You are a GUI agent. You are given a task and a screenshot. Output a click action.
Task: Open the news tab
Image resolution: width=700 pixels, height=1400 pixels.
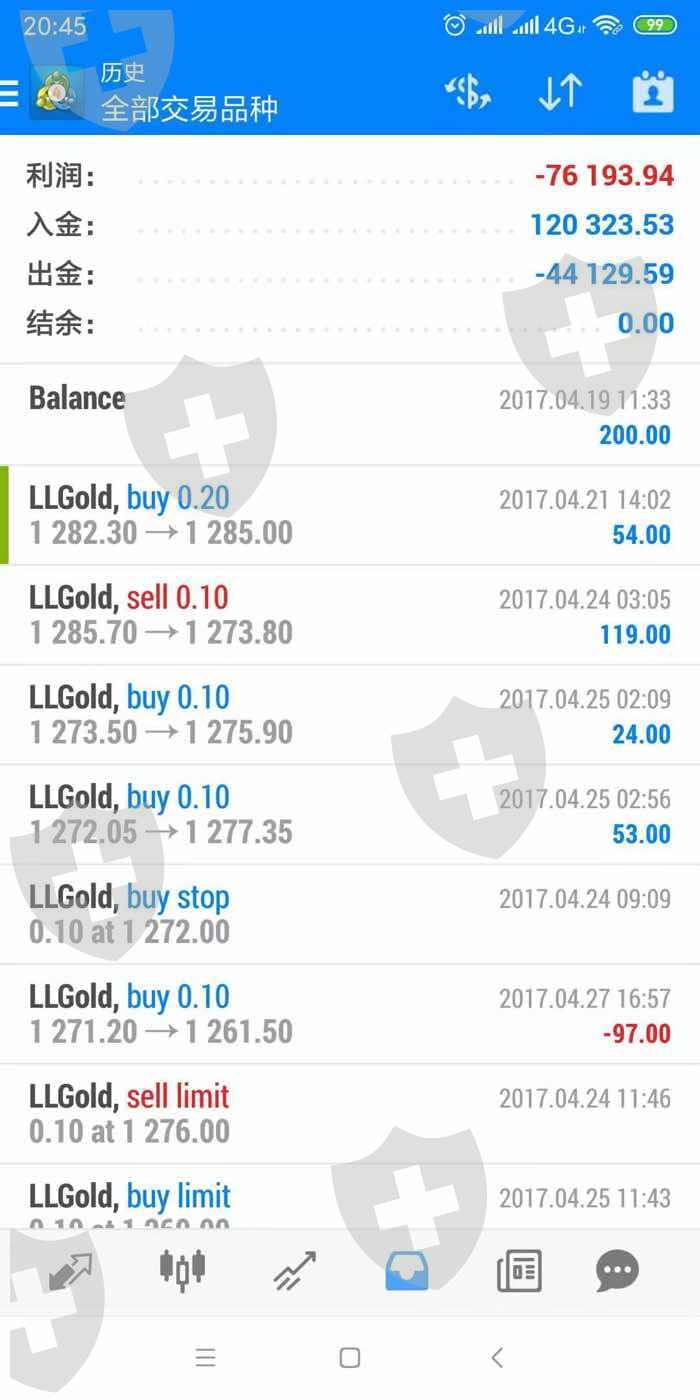point(519,1271)
